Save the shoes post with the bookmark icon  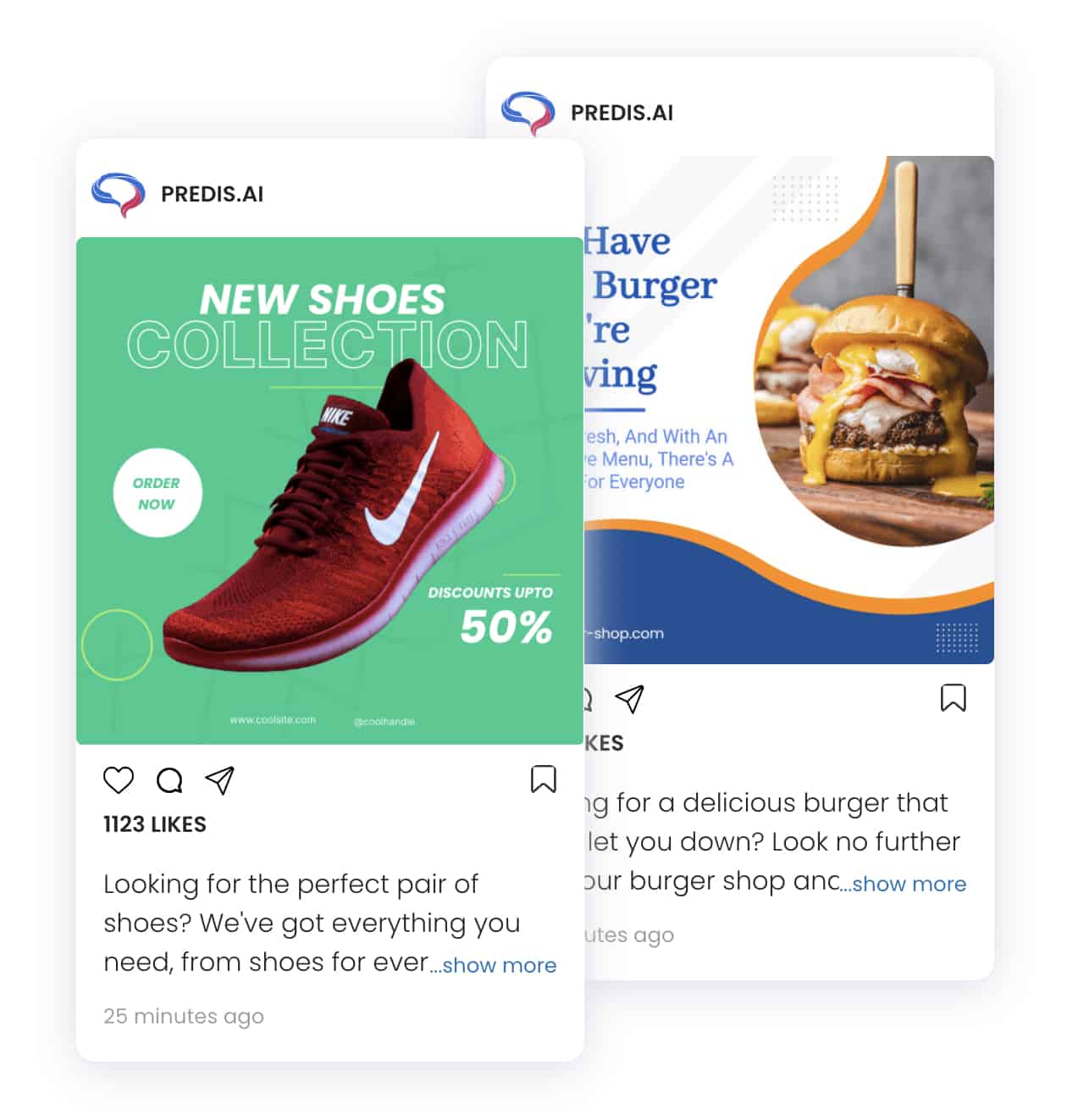[545, 779]
